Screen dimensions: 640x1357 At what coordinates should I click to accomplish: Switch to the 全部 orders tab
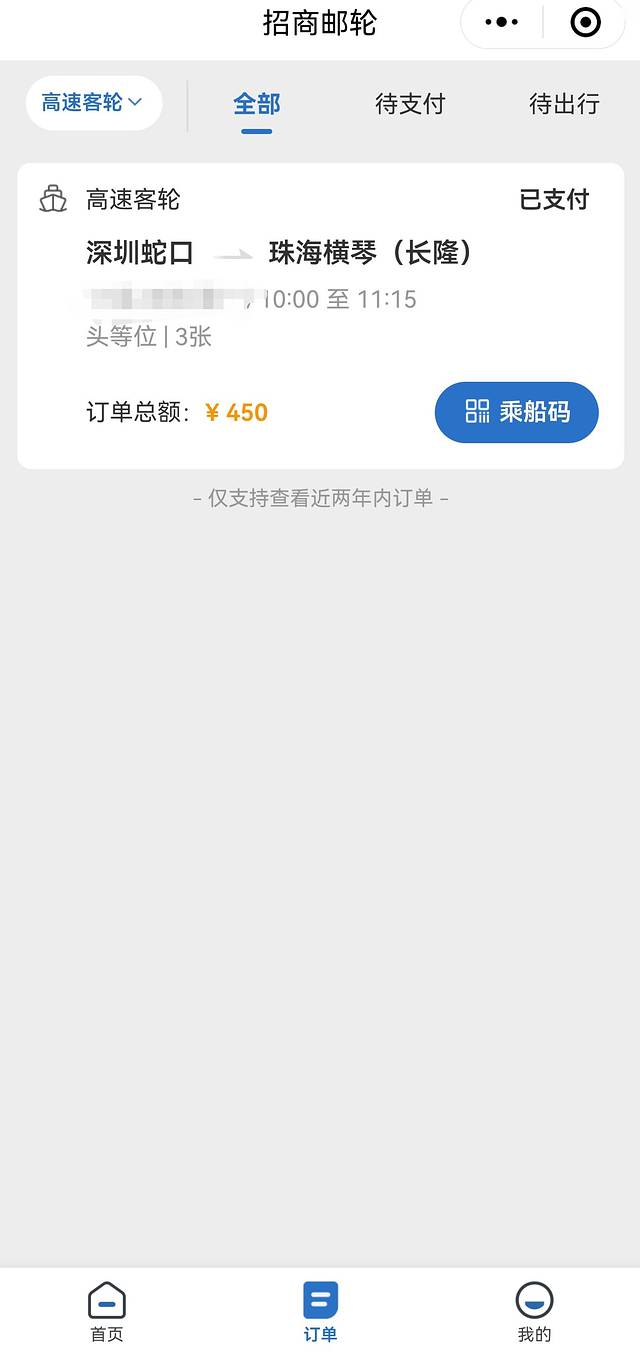coord(257,104)
